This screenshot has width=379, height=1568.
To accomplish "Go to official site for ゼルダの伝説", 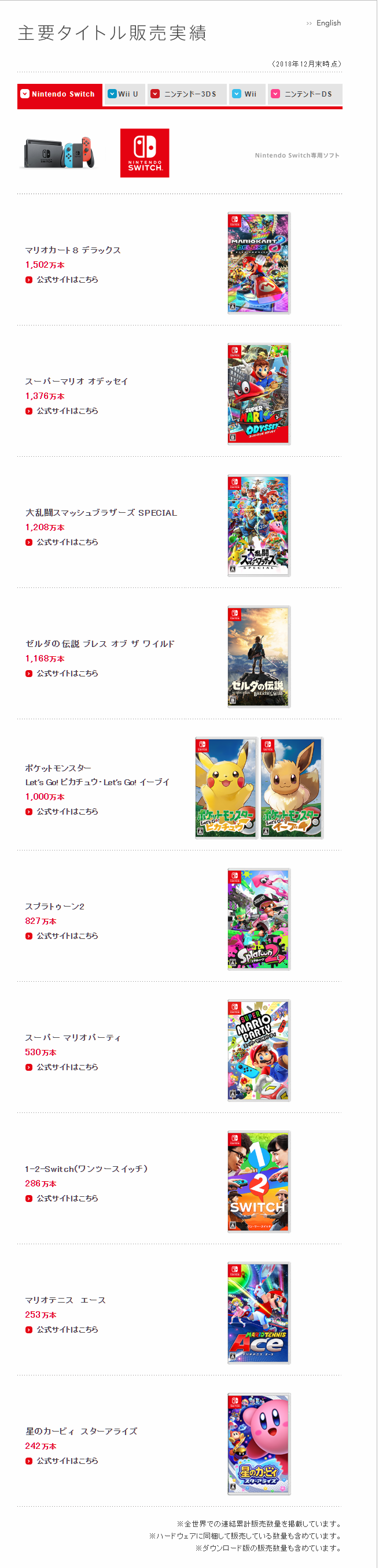I will tap(67, 673).
